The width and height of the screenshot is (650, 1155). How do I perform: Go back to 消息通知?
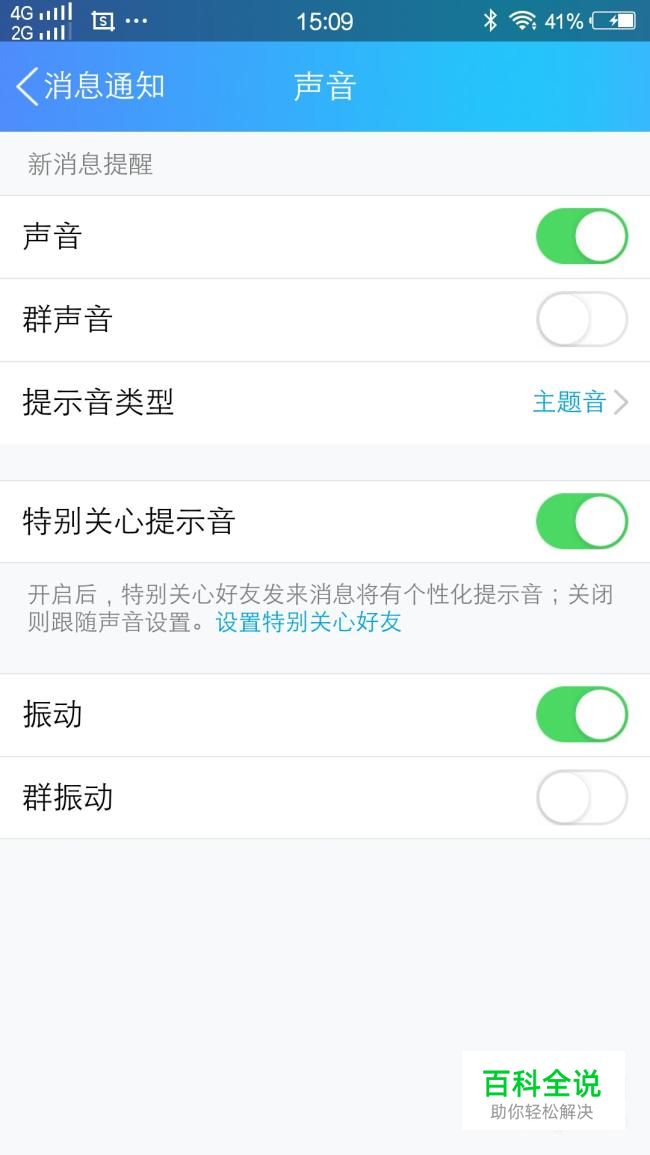pos(90,86)
